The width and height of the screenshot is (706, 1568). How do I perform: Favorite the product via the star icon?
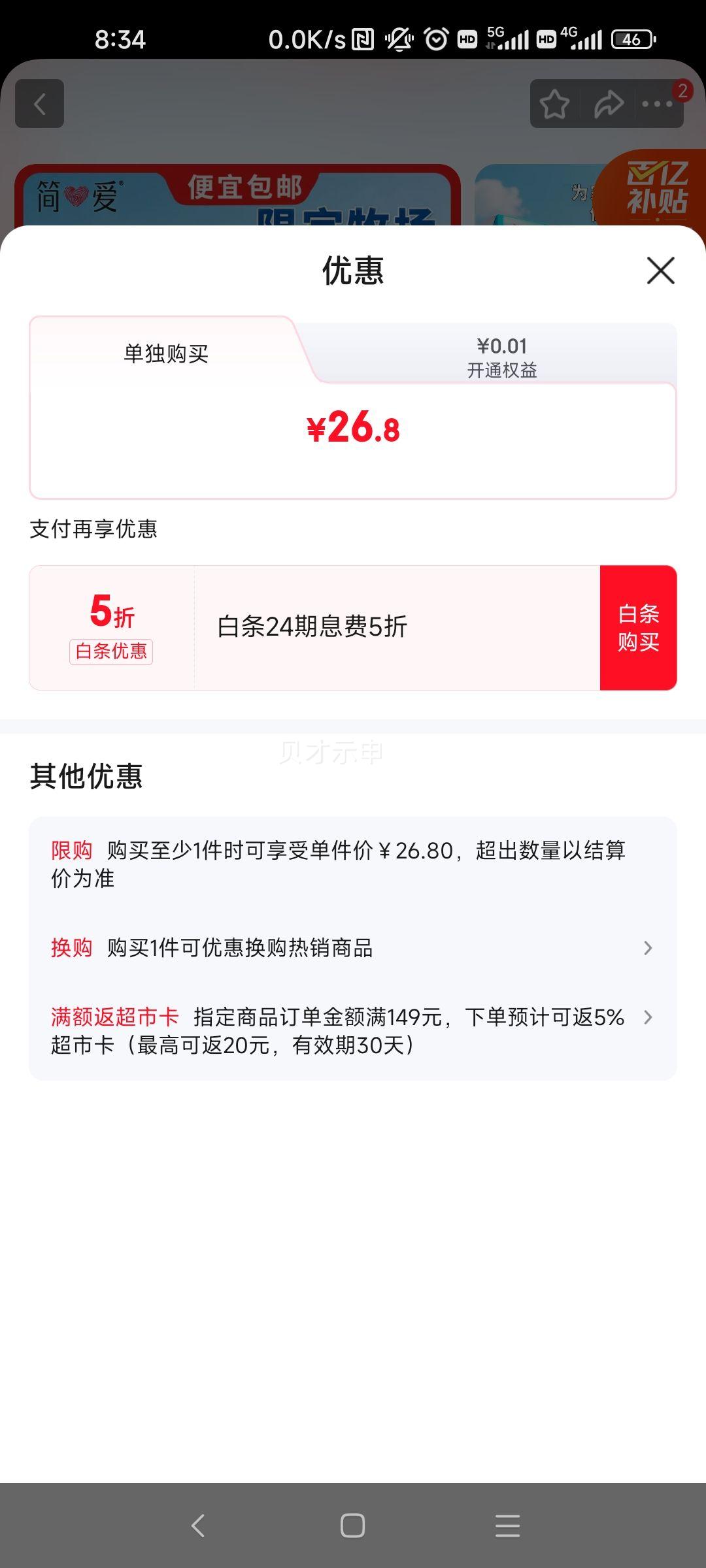pyautogui.click(x=552, y=105)
